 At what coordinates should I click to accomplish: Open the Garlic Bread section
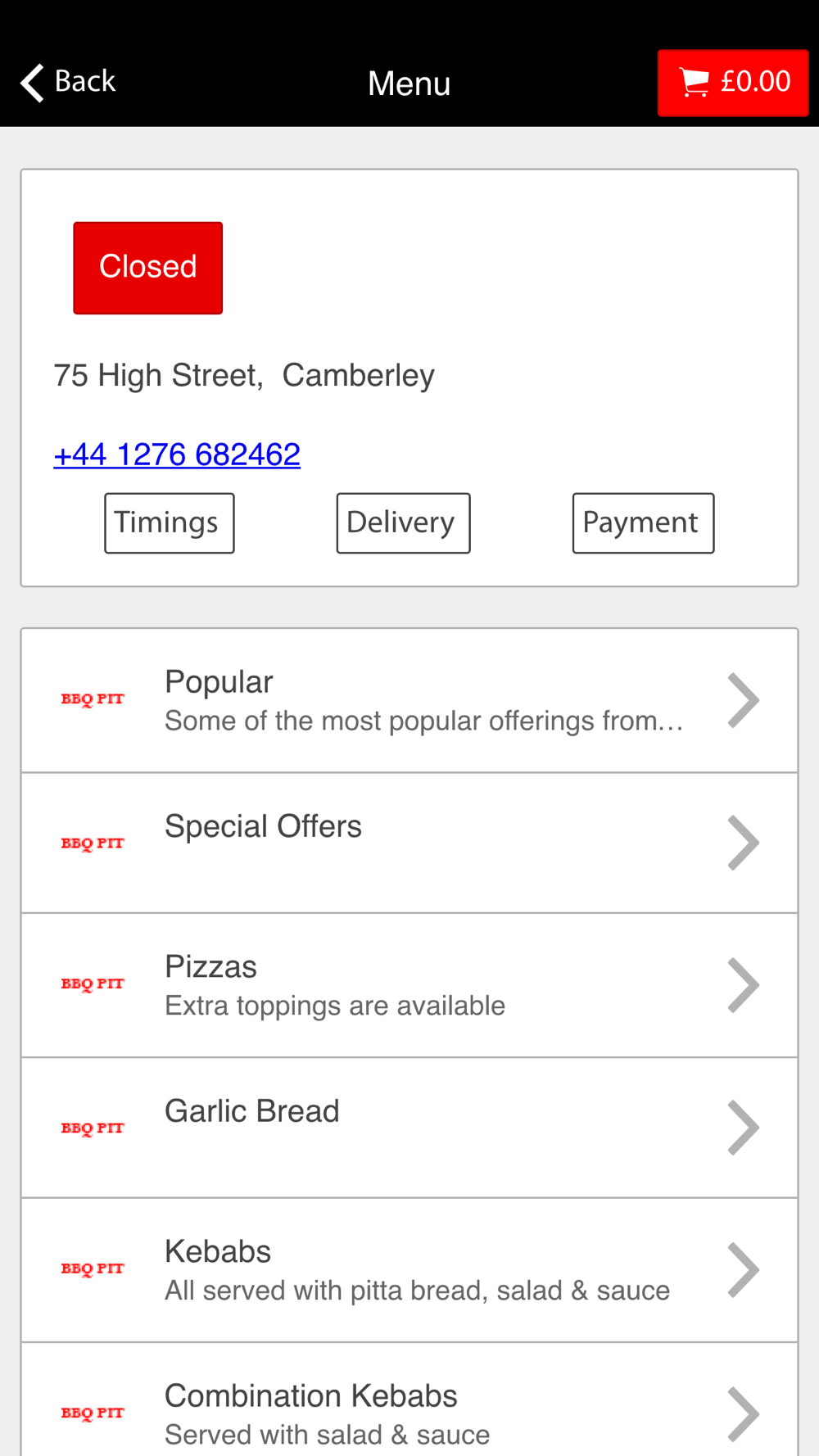pos(409,1128)
